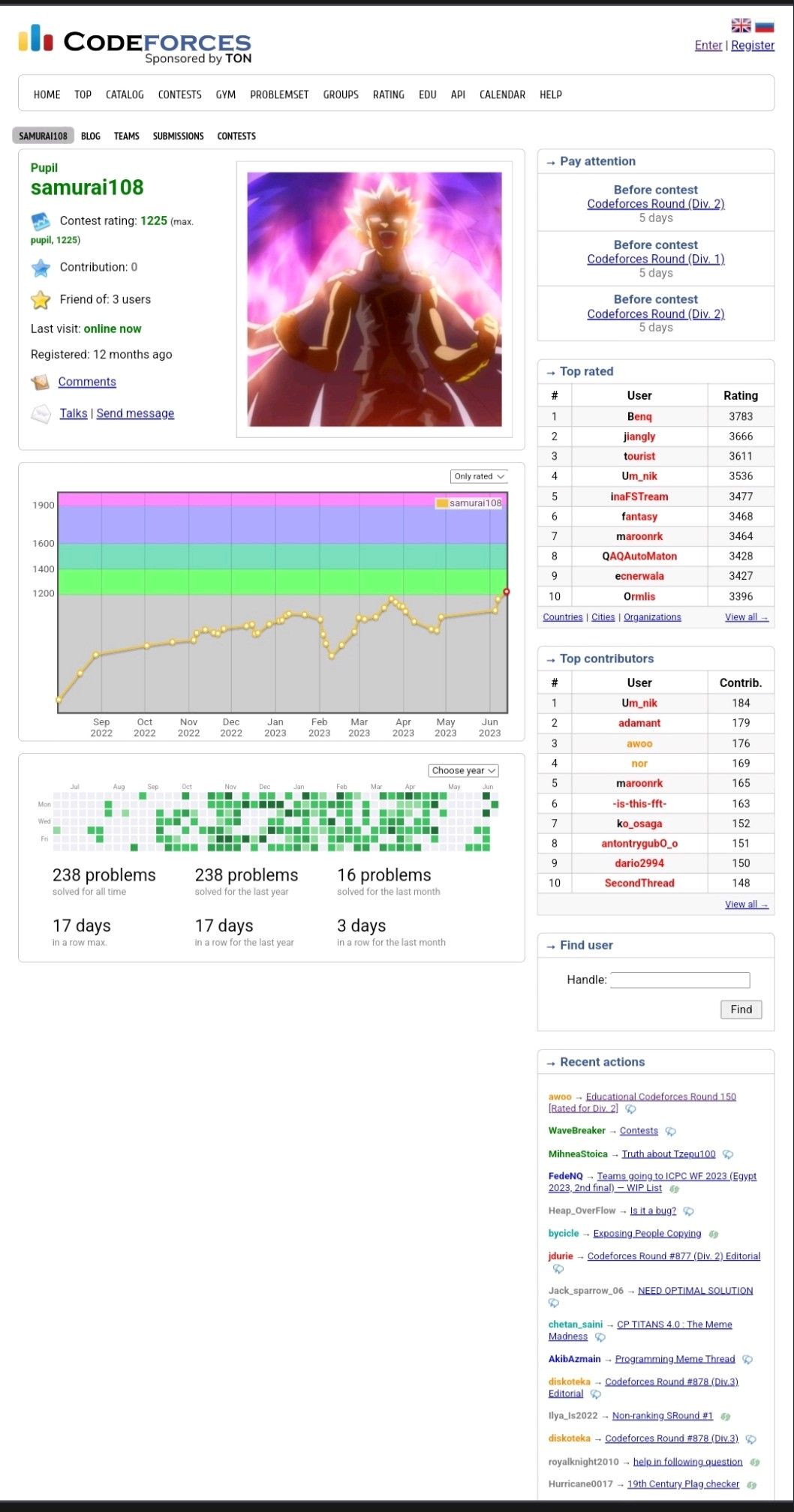Open samurai108's Comments link
794x1512 pixels.
(x=87, y=382)
